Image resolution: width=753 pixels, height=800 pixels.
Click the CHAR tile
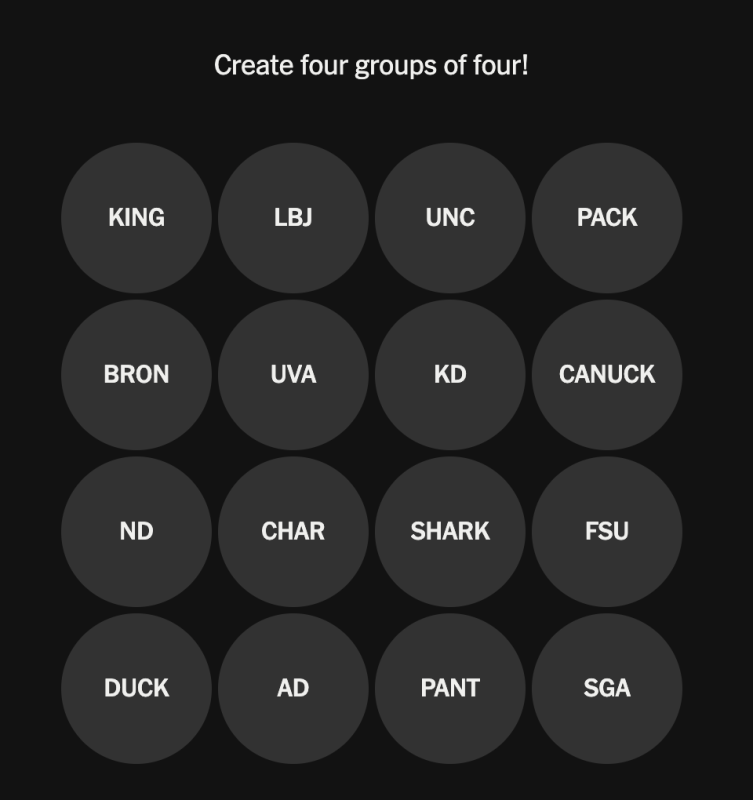click(x=293, y=531)
